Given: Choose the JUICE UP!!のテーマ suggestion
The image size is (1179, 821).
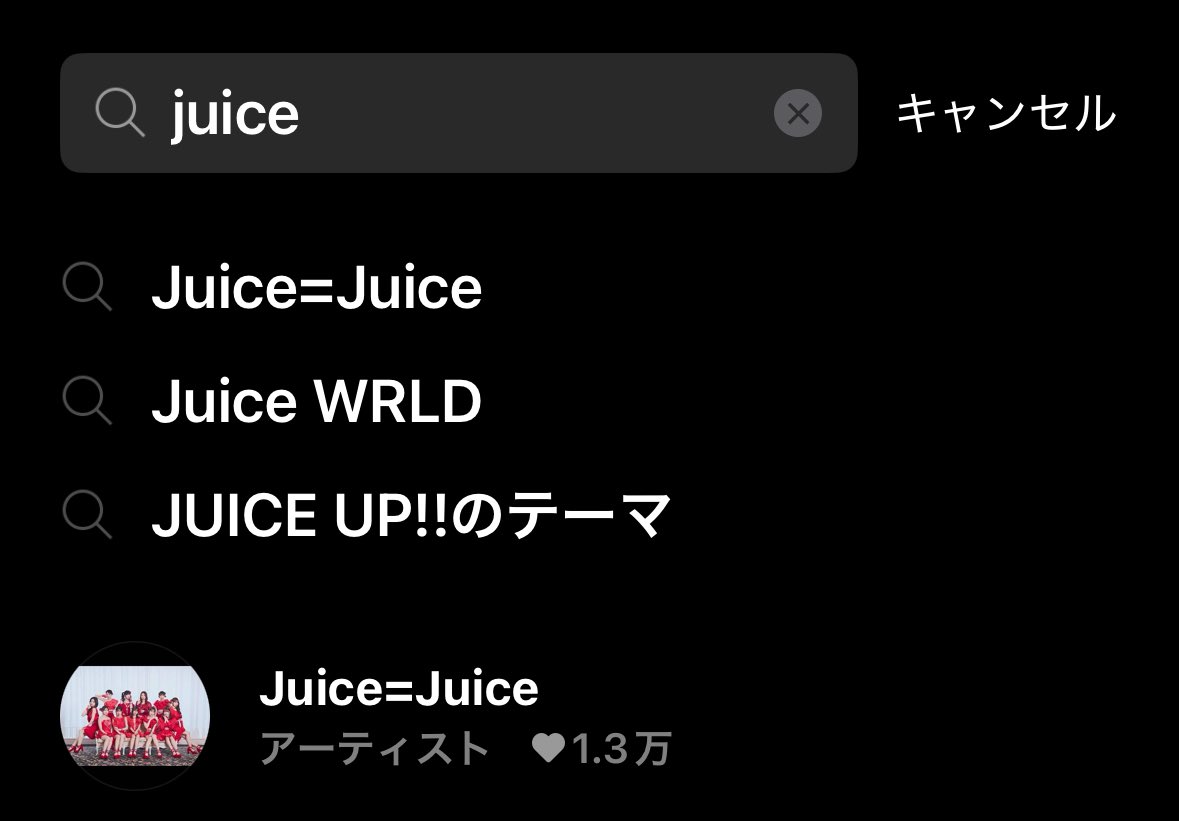Looking at the screenshot, I should [410, 515].
